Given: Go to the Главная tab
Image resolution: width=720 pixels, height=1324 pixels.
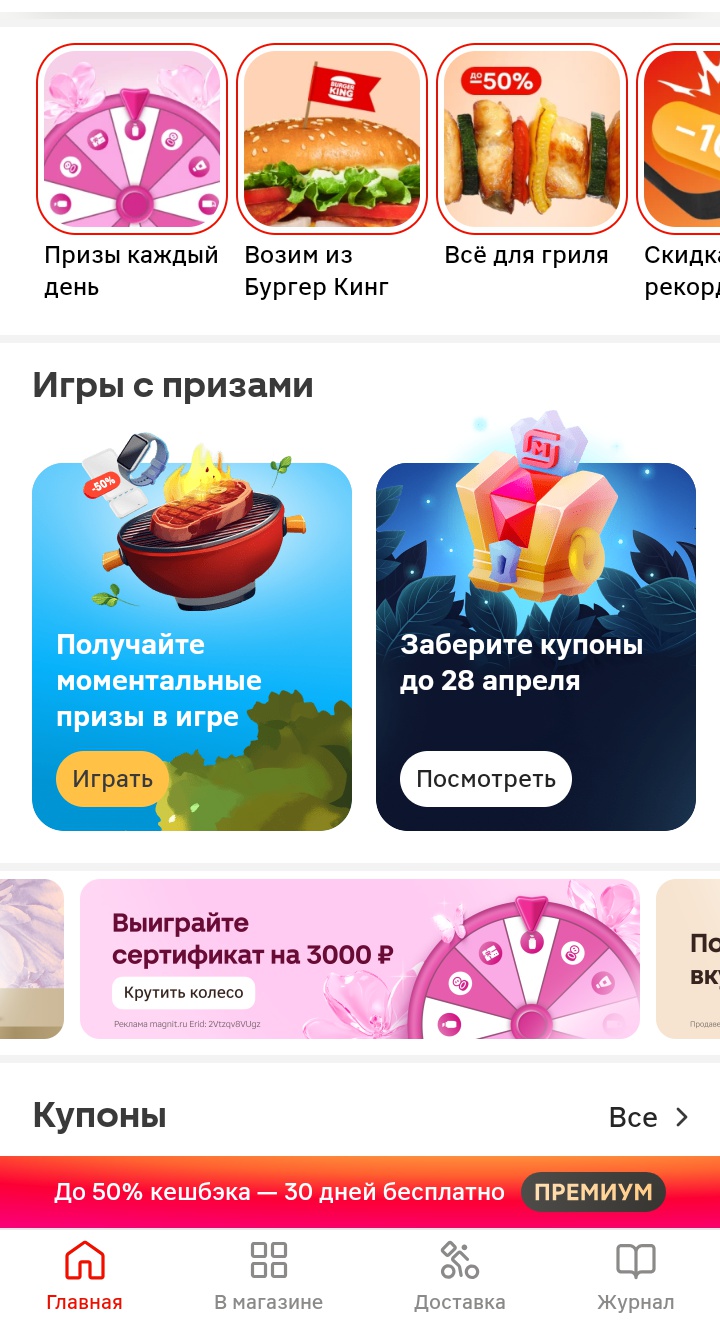Looking at the screenshot, I should point(85,1276).
